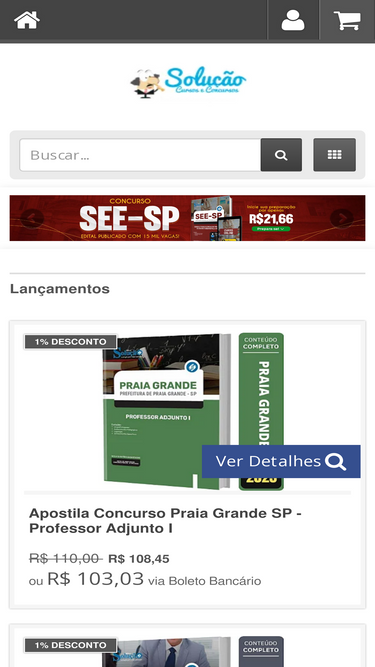Open the SEE-SP concurso banner
Image resolution: width=375 pixels, height=667 pixels.
pyautogui.click(x=188, y=218)
